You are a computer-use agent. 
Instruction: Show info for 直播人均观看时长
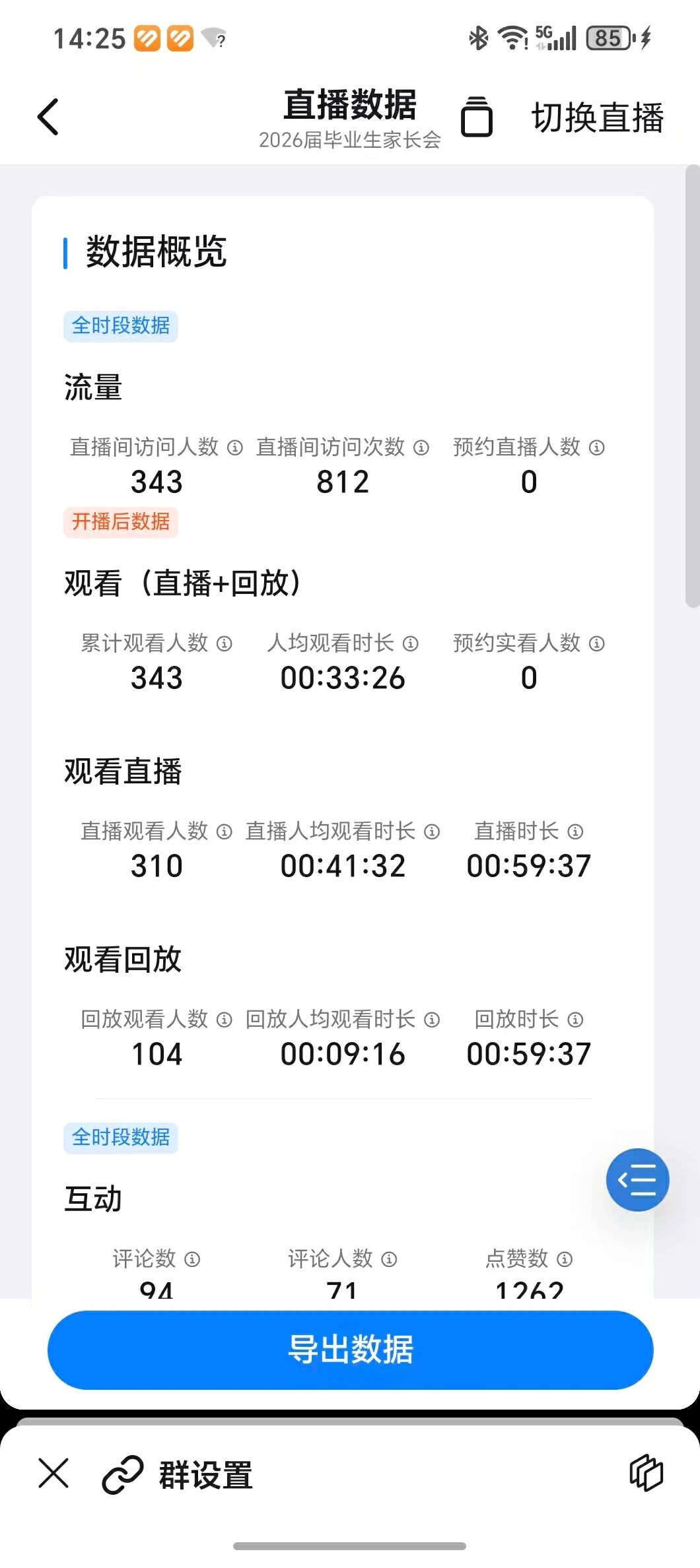tap(432, 832)
